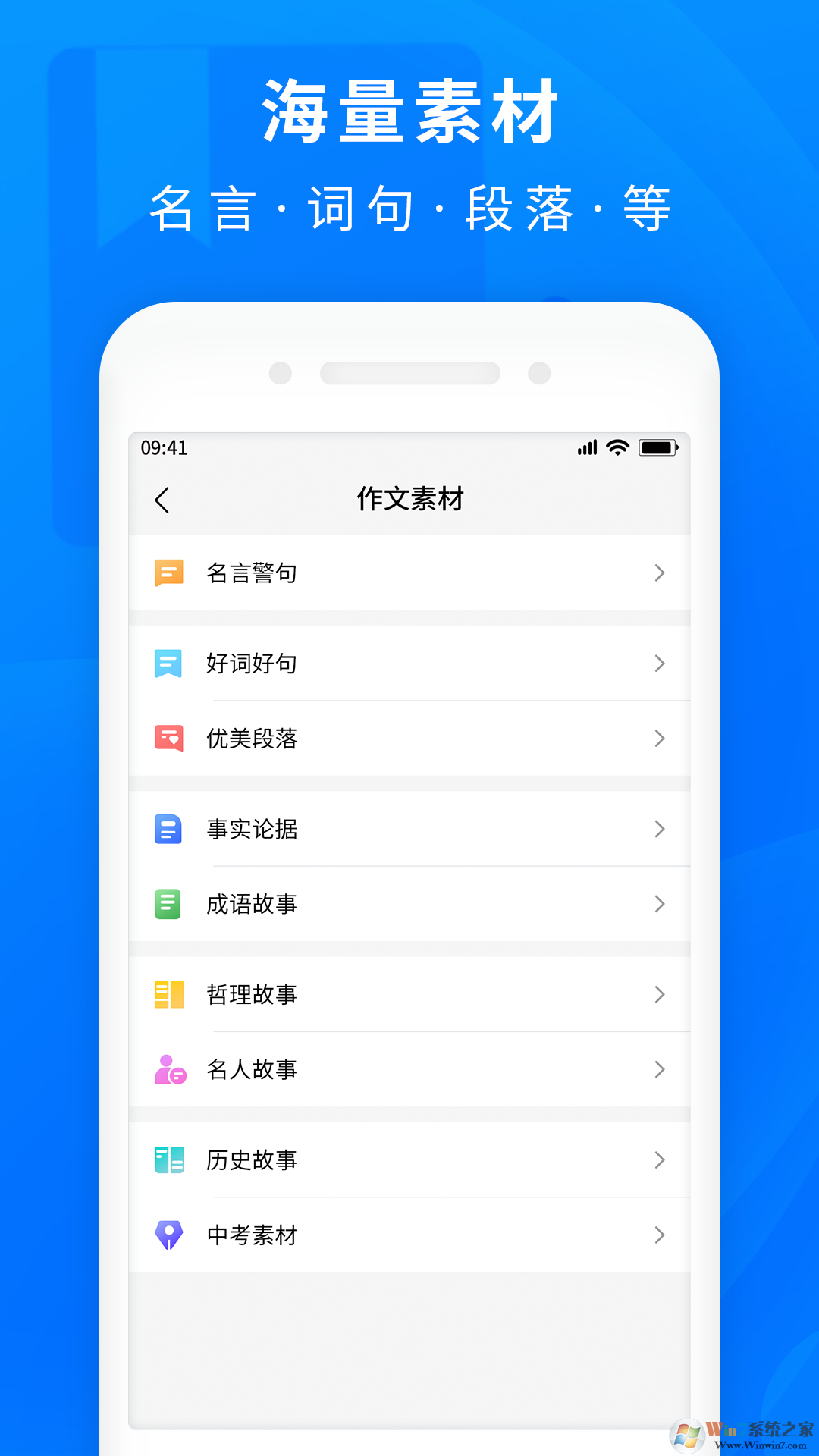819x1456 pixels.
Task: Tap the 09:41 clock in status bar
Action: [x=163, y=447]
